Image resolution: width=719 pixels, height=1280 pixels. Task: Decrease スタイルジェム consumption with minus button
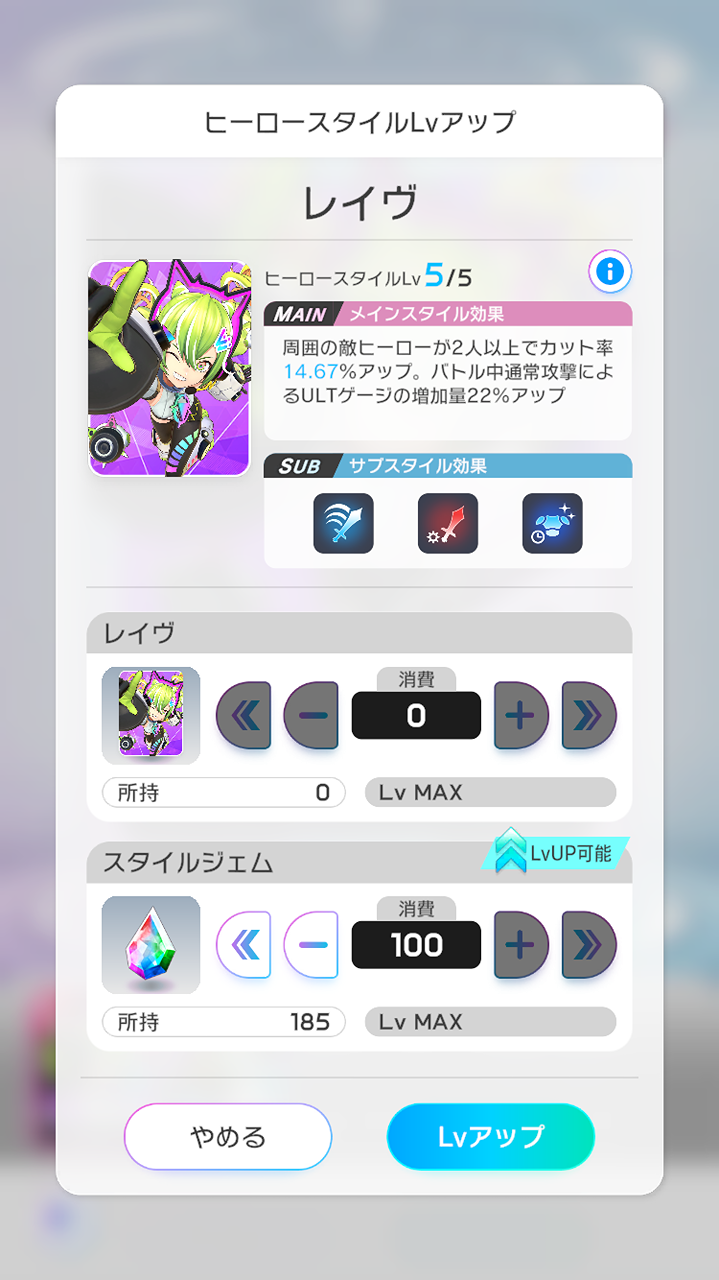click(312, 944)
